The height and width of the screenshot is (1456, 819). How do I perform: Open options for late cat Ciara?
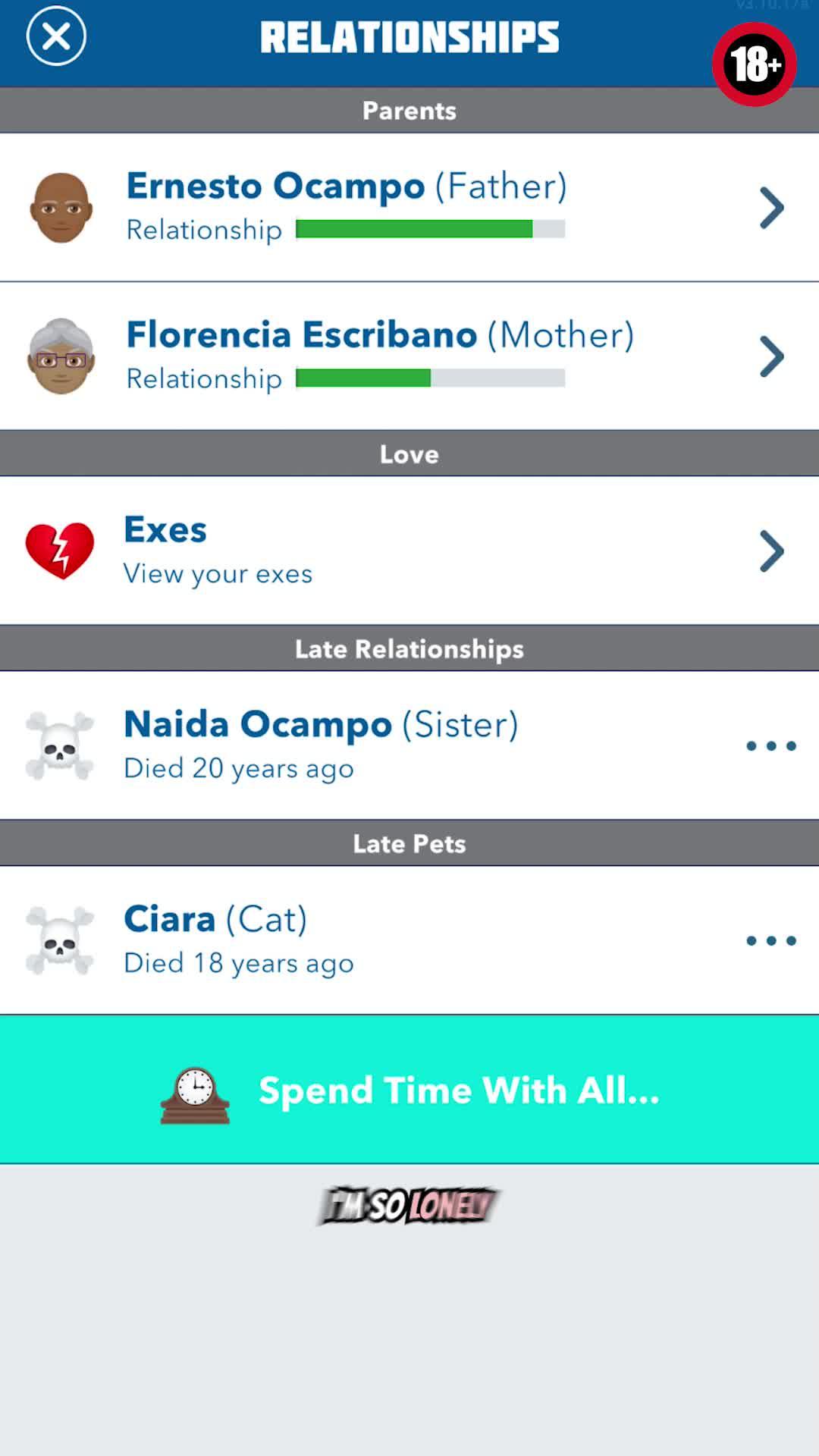click(x=770, y=940)
